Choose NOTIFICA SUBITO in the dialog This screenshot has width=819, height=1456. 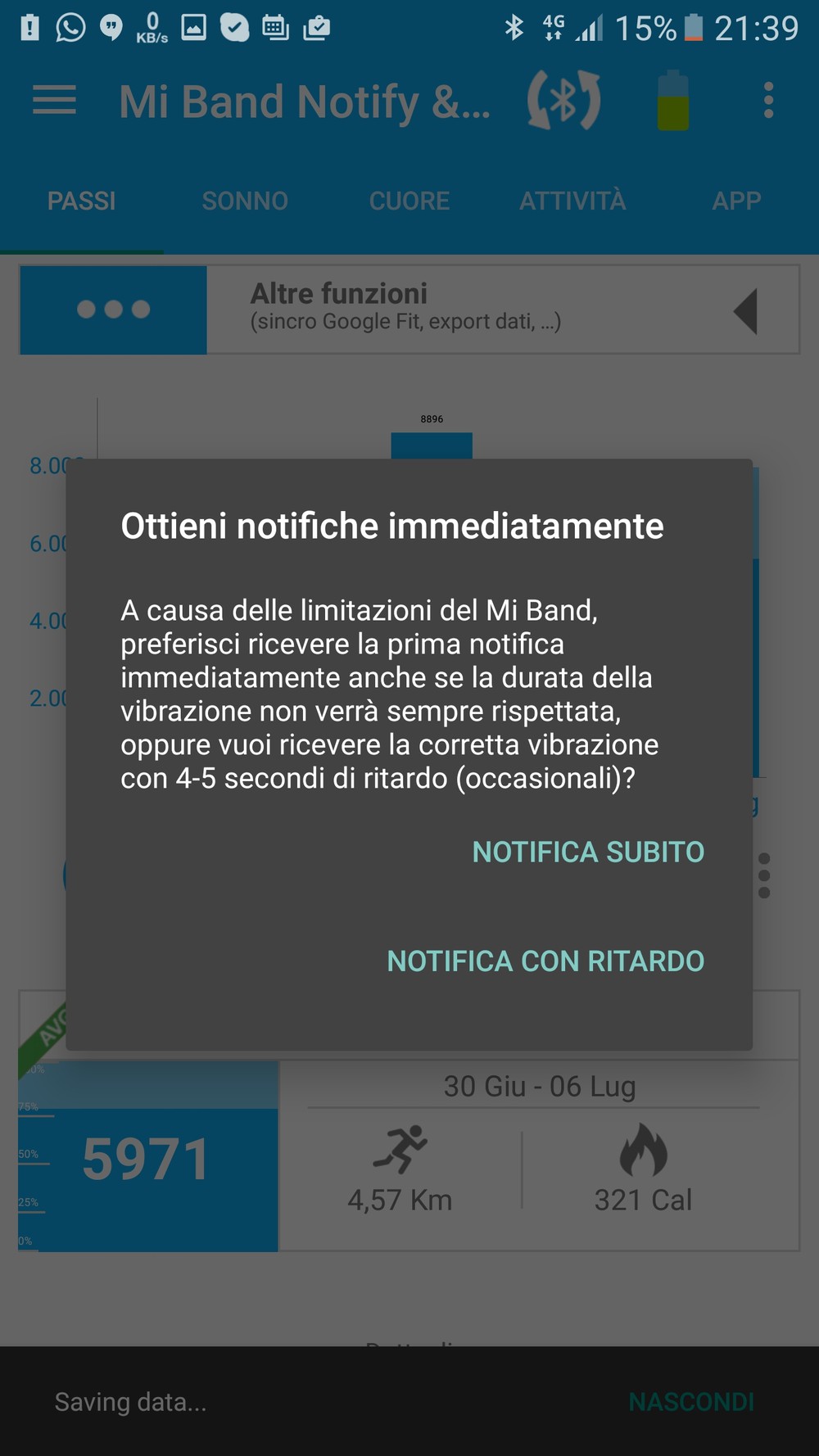[x=588, y=852]
